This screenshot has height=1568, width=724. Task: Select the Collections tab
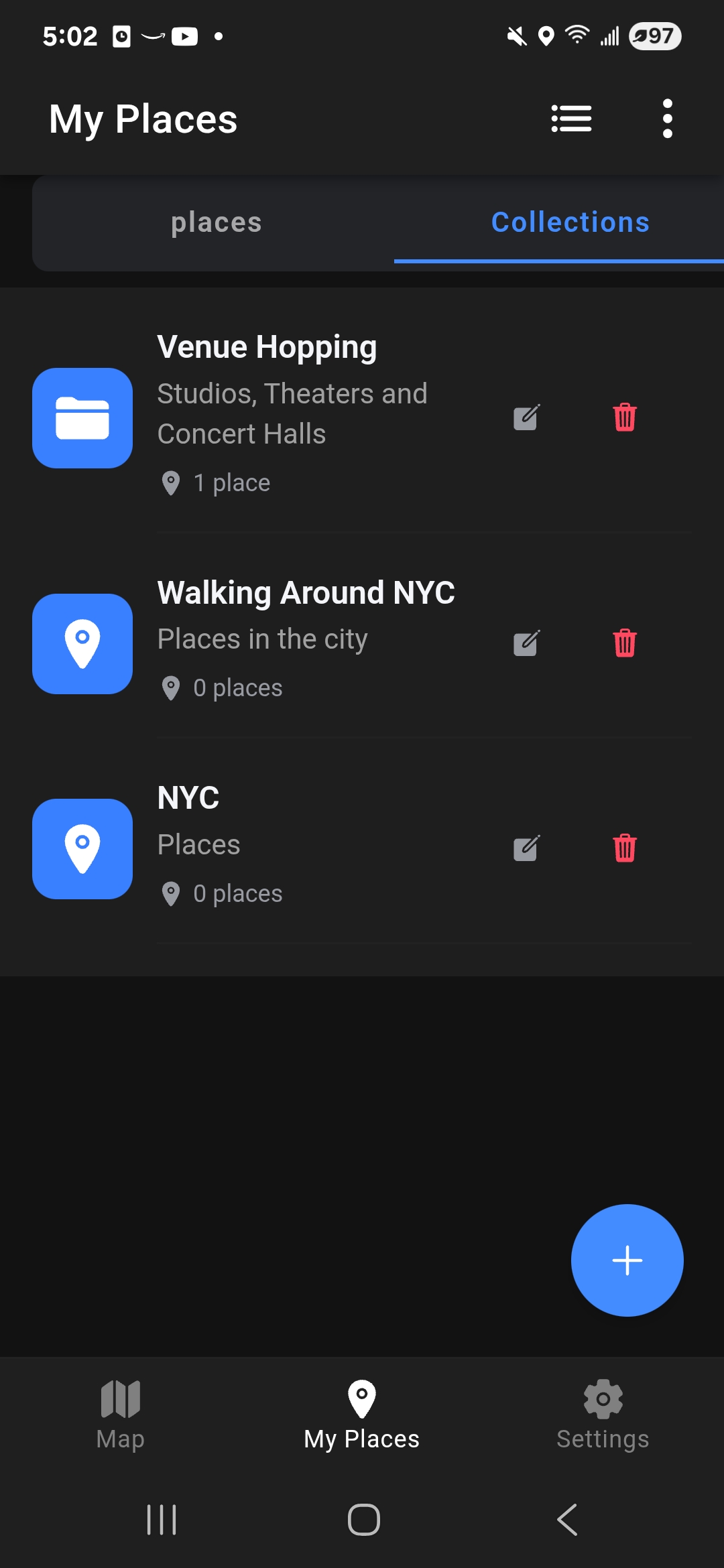[x=569, y=222]
